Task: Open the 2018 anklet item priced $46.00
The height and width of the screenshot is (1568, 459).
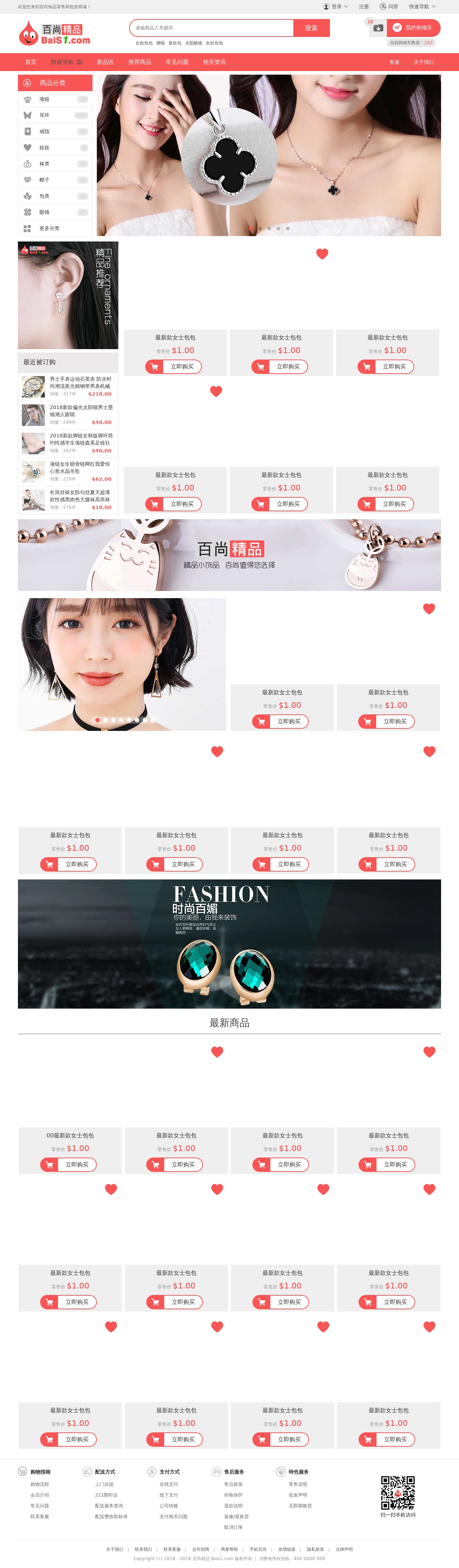Action: 80,440
